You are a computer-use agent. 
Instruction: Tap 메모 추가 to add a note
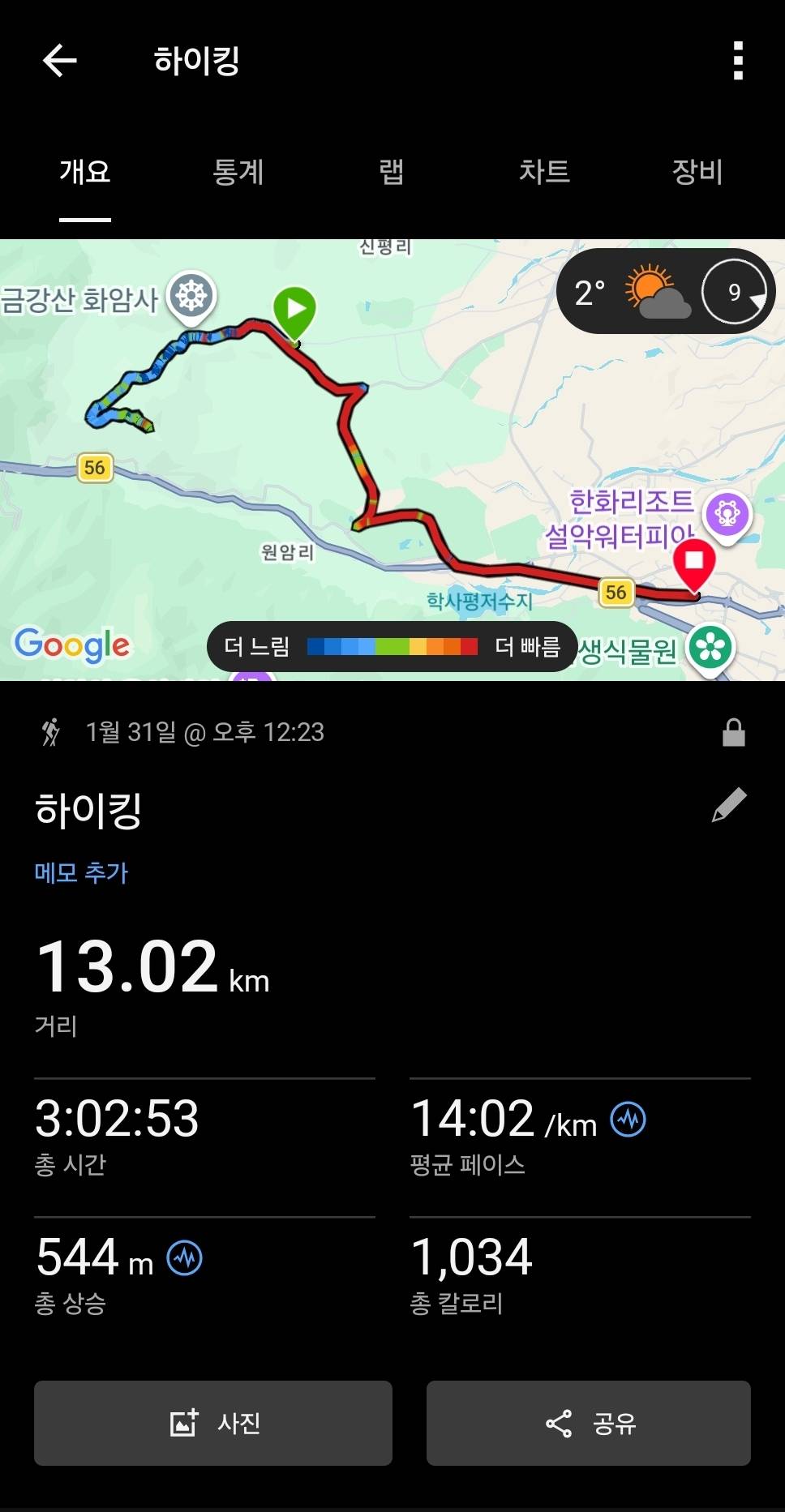80,873
